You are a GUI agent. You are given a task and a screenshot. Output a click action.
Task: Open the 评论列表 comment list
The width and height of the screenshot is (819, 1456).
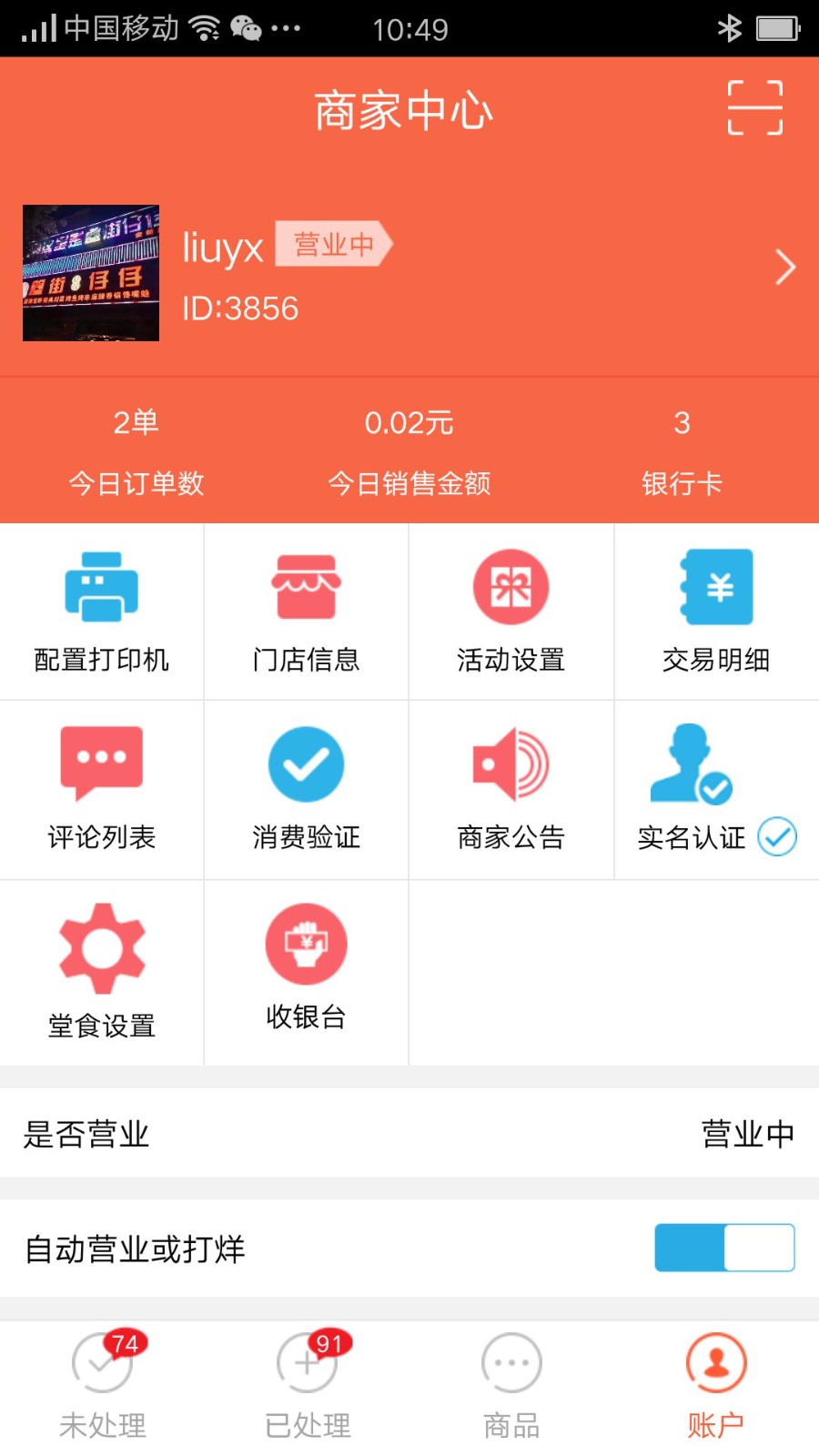pos(102,789)
